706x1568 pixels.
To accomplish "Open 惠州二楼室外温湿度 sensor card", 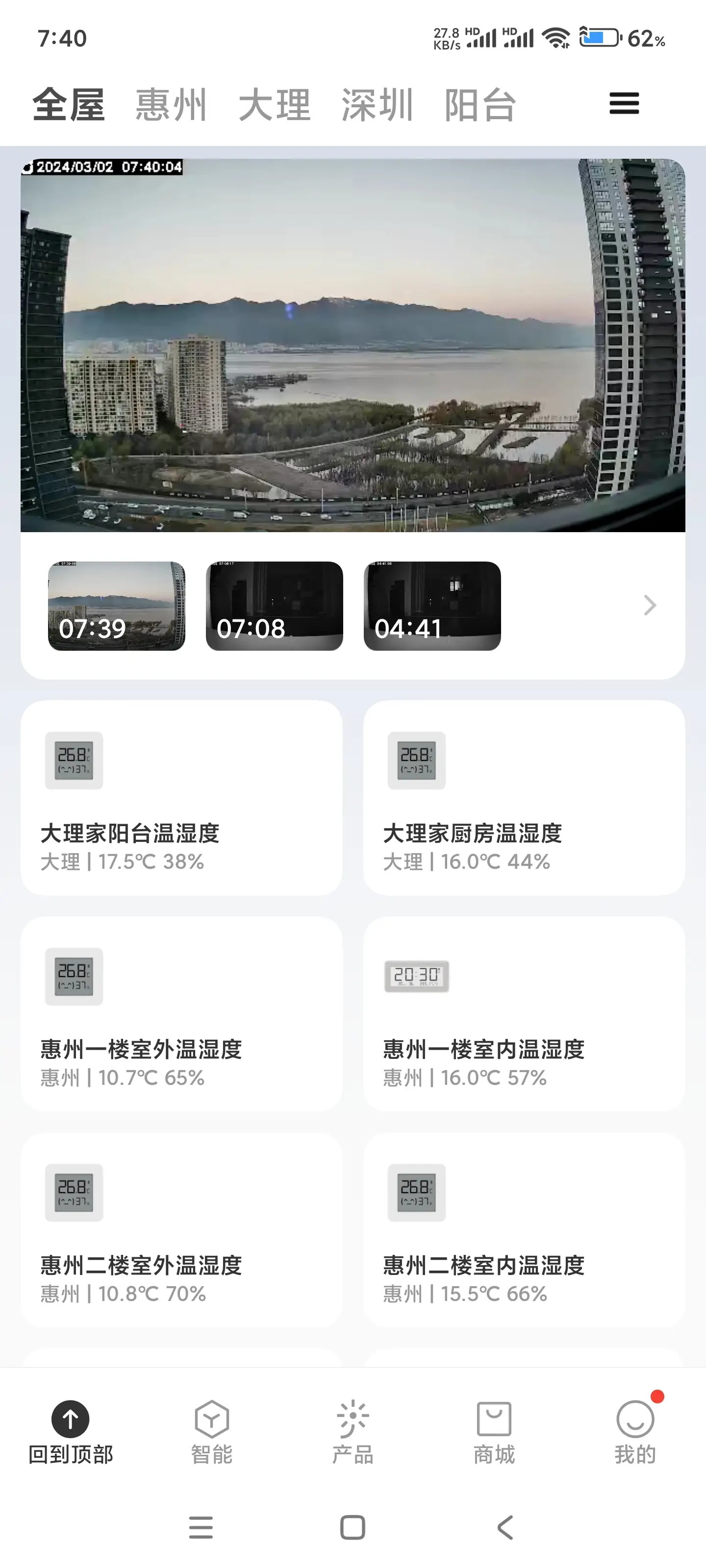I will 181,1229.
